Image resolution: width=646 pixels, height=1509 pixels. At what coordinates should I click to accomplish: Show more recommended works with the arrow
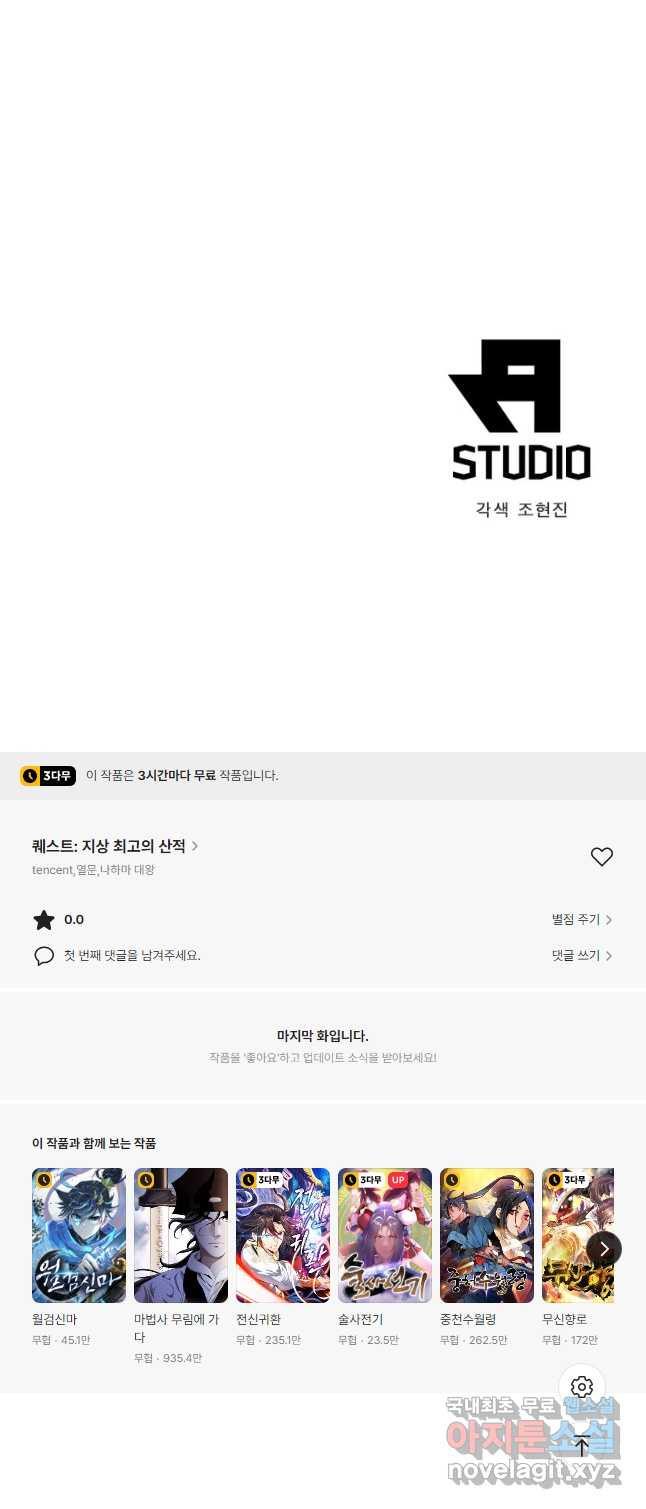[604, 1248]
